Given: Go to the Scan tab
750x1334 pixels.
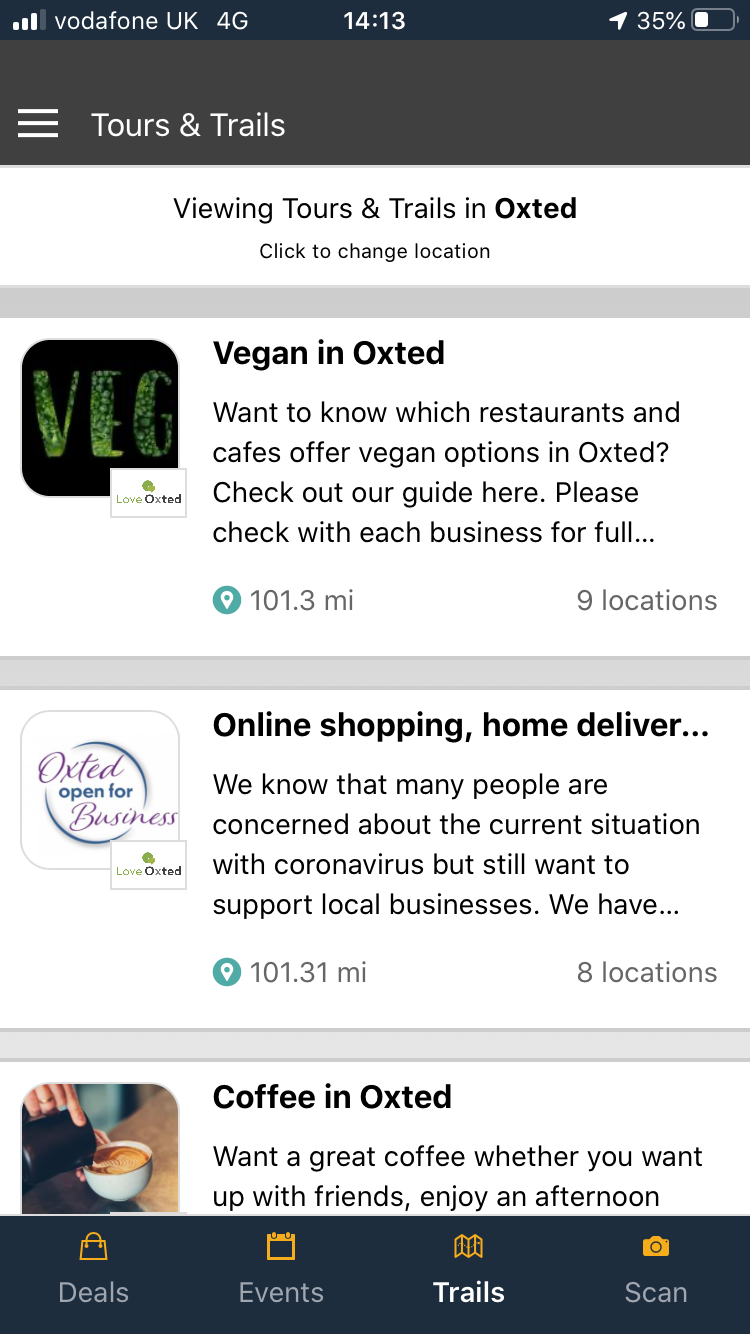Looking at the screenshot, I should point(656,1270).
